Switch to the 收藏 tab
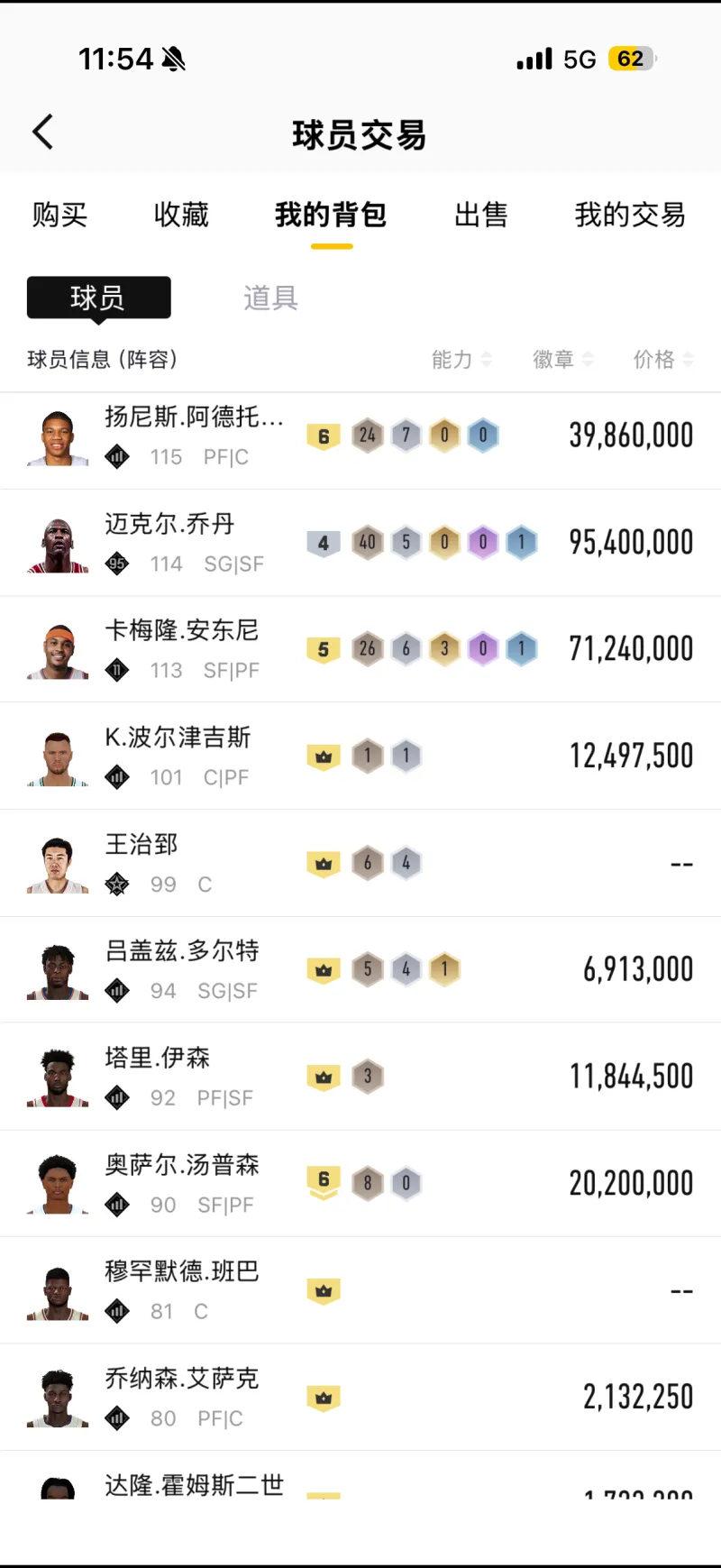Image resolution: width=721 pixels, height=1568 pixels. (181, 215)
